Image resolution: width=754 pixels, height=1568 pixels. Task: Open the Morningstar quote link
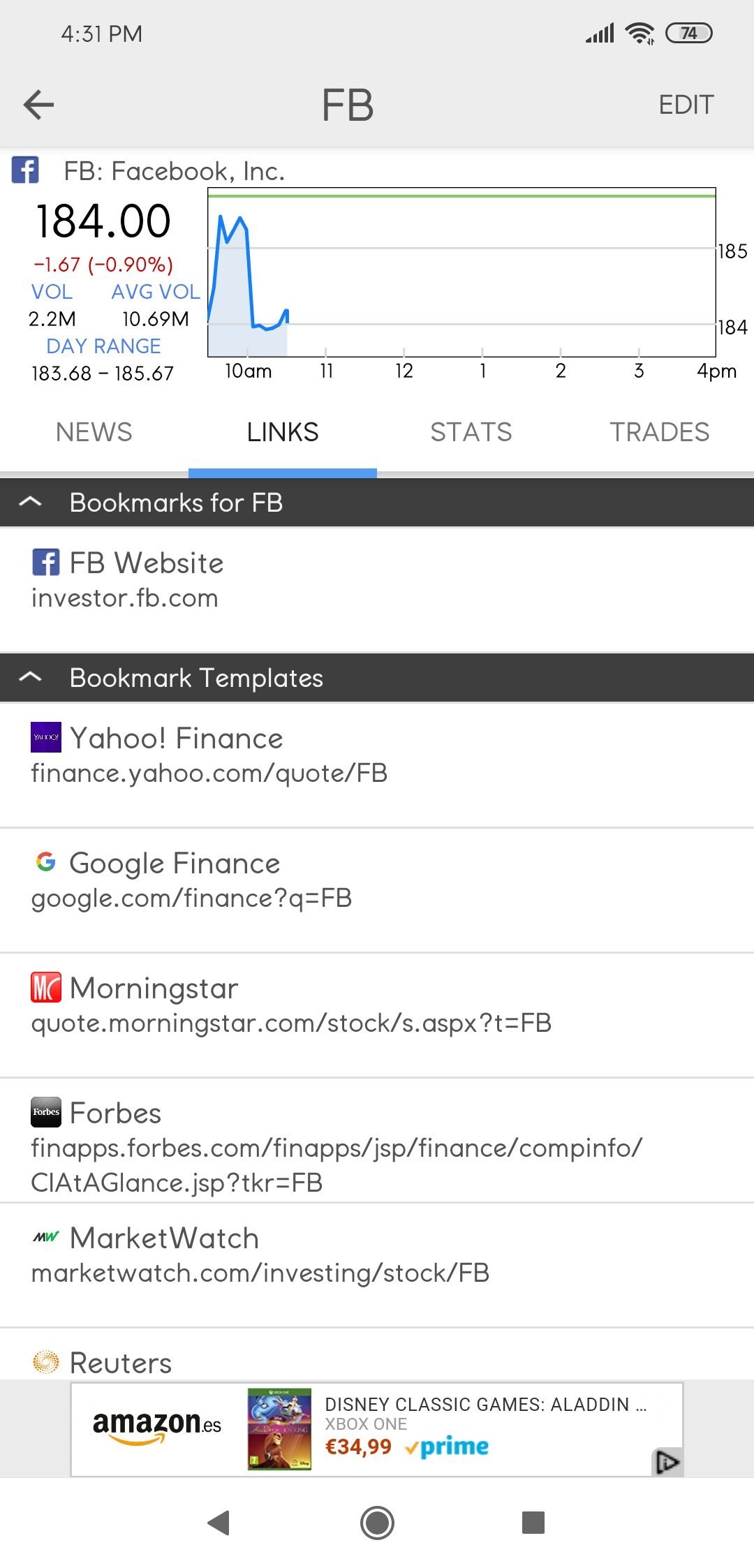pos(377,1005)
